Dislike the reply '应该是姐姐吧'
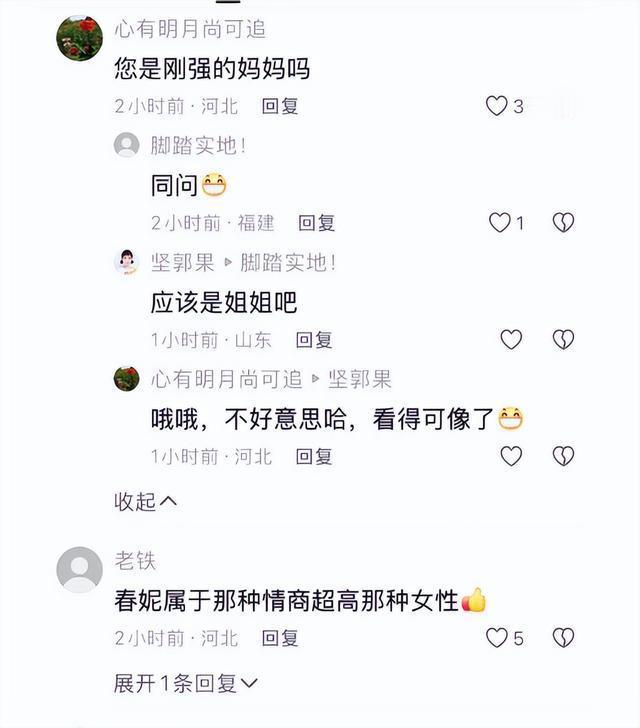Viewport: 640px width, 728px height. (x=564, y=340)
